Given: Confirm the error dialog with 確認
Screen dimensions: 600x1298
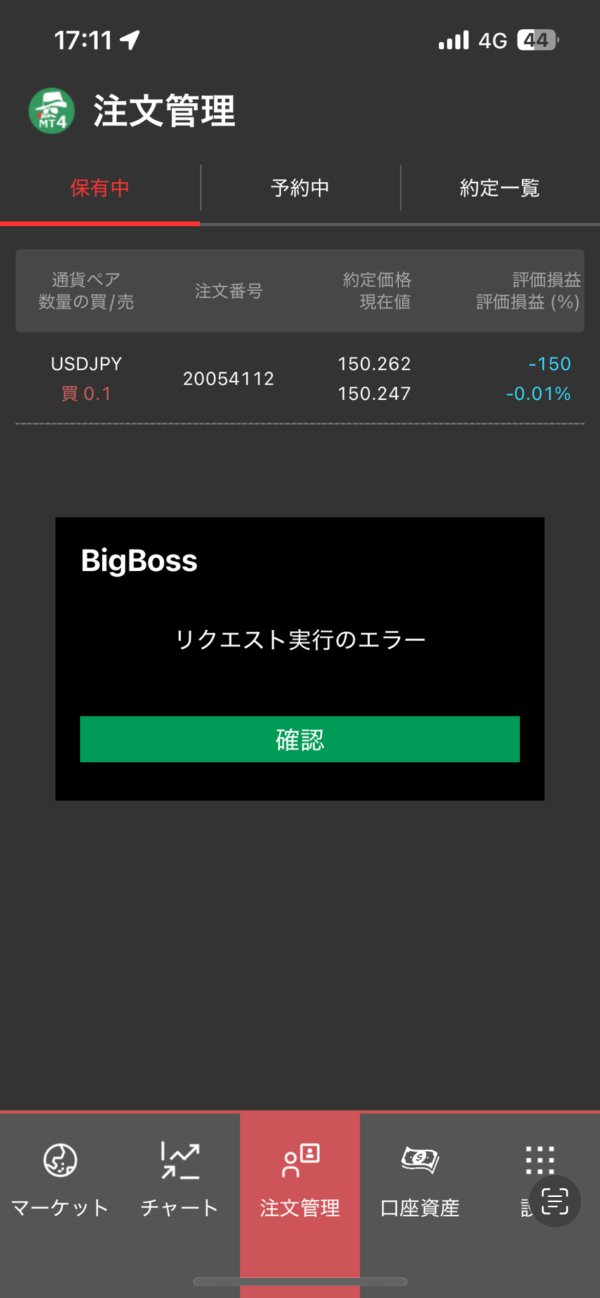Looking at the screenshot, I should coord(300,739).
